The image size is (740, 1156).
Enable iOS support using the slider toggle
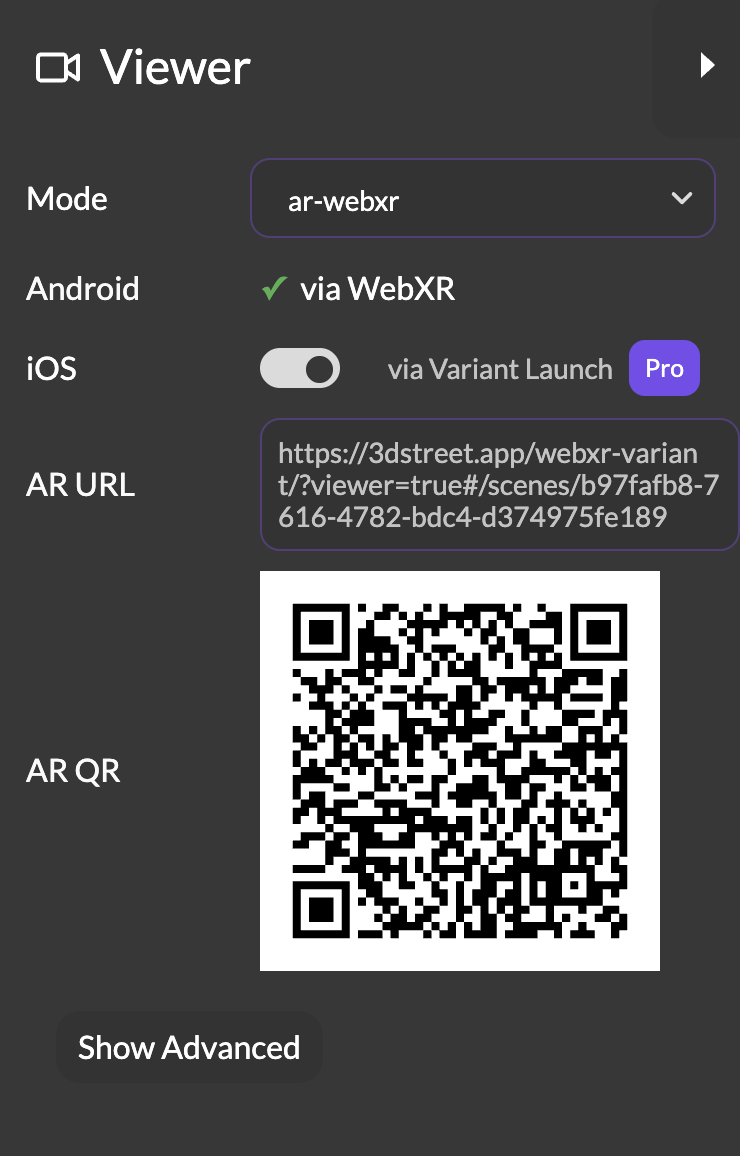pyautogui.click(x=300, y=368)
